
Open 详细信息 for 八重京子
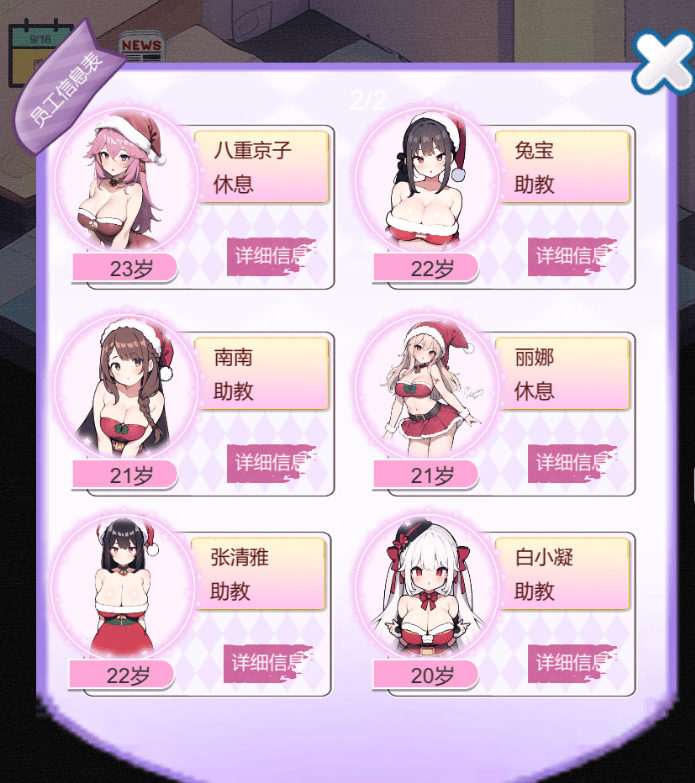[x=271, y=256]
